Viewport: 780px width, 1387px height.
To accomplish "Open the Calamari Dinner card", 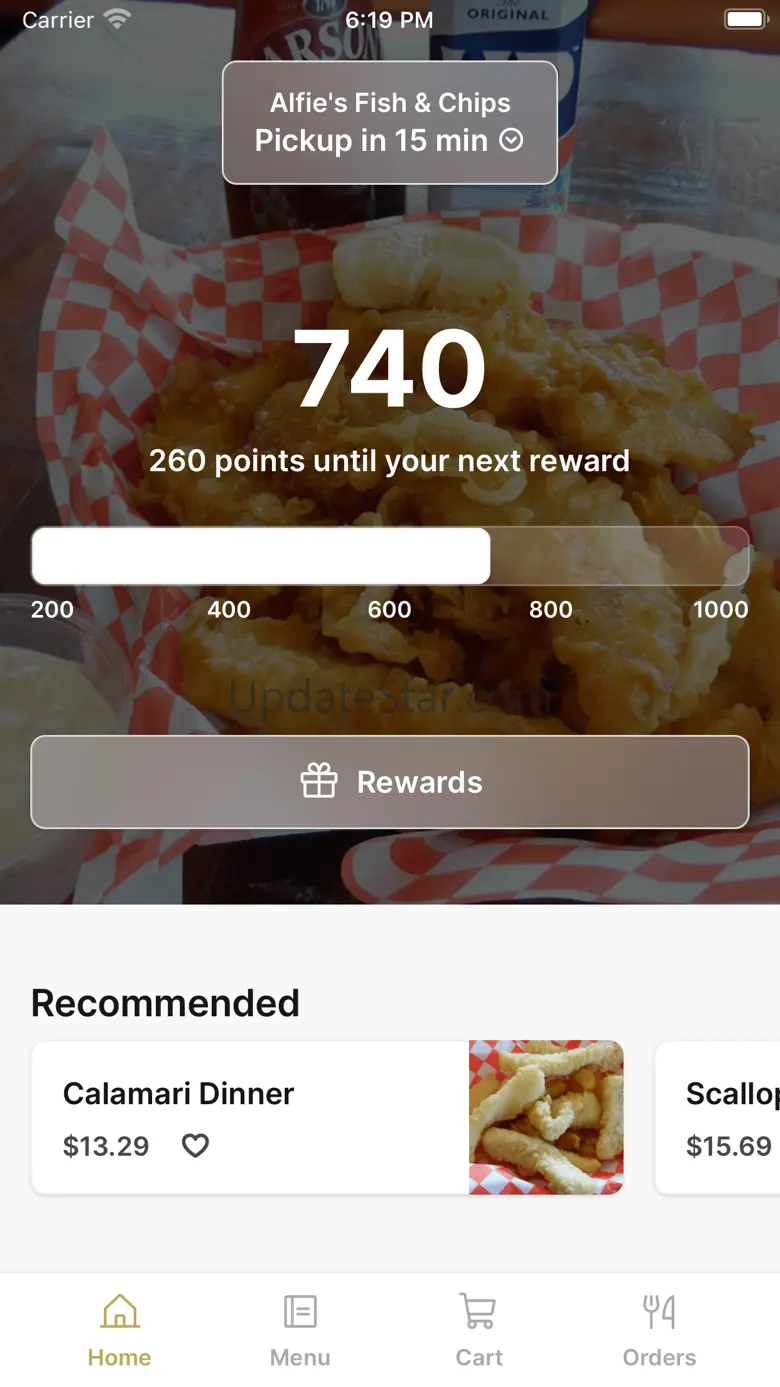I will 250,1117.
